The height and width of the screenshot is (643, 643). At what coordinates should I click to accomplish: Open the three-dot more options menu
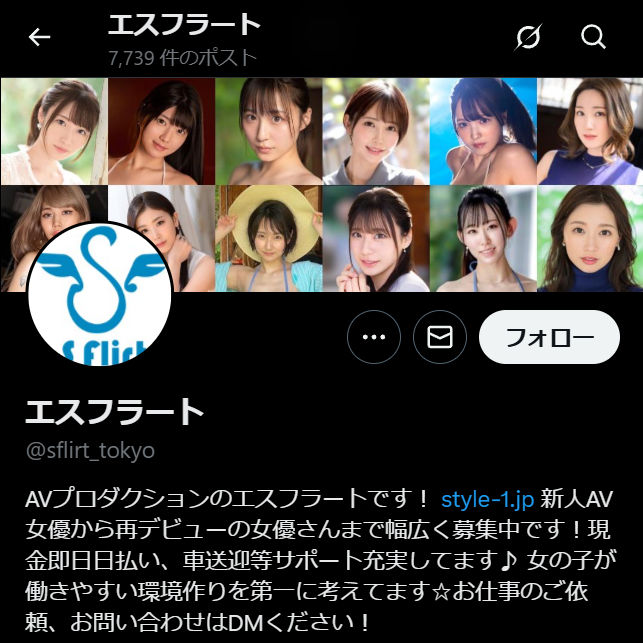(x=374, y=338)
